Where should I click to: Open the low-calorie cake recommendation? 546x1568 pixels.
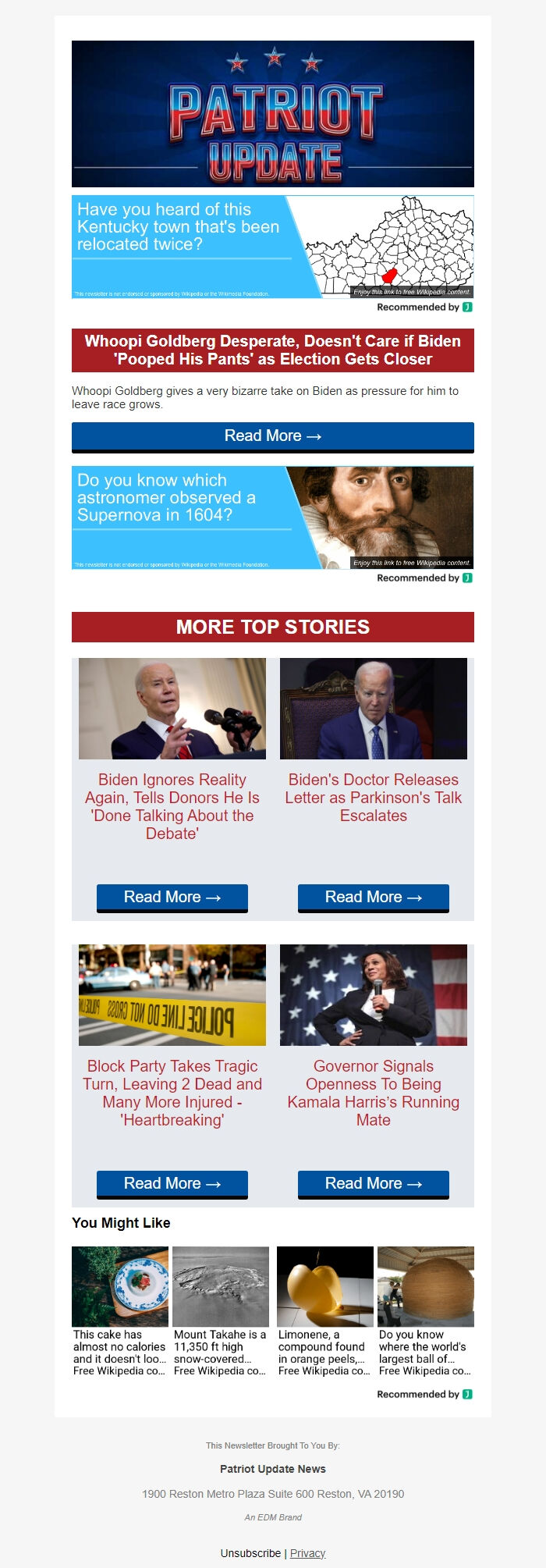(x=120, y=1311)
